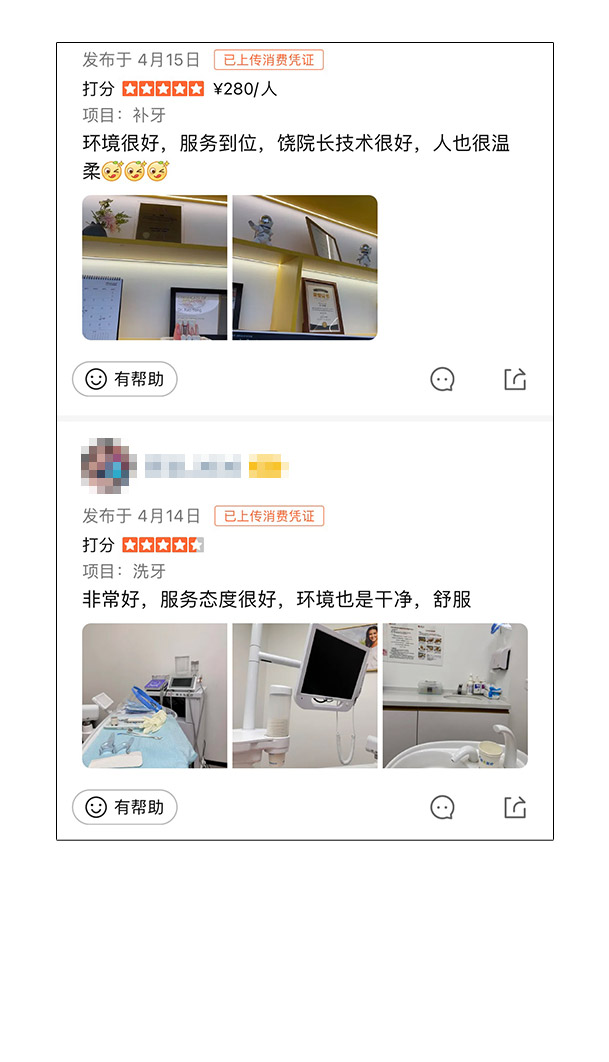Image resolution: width=609 pixels, height=1062 pixels.
Task: Comment on the 补牙 review
Action: (442, 379)
